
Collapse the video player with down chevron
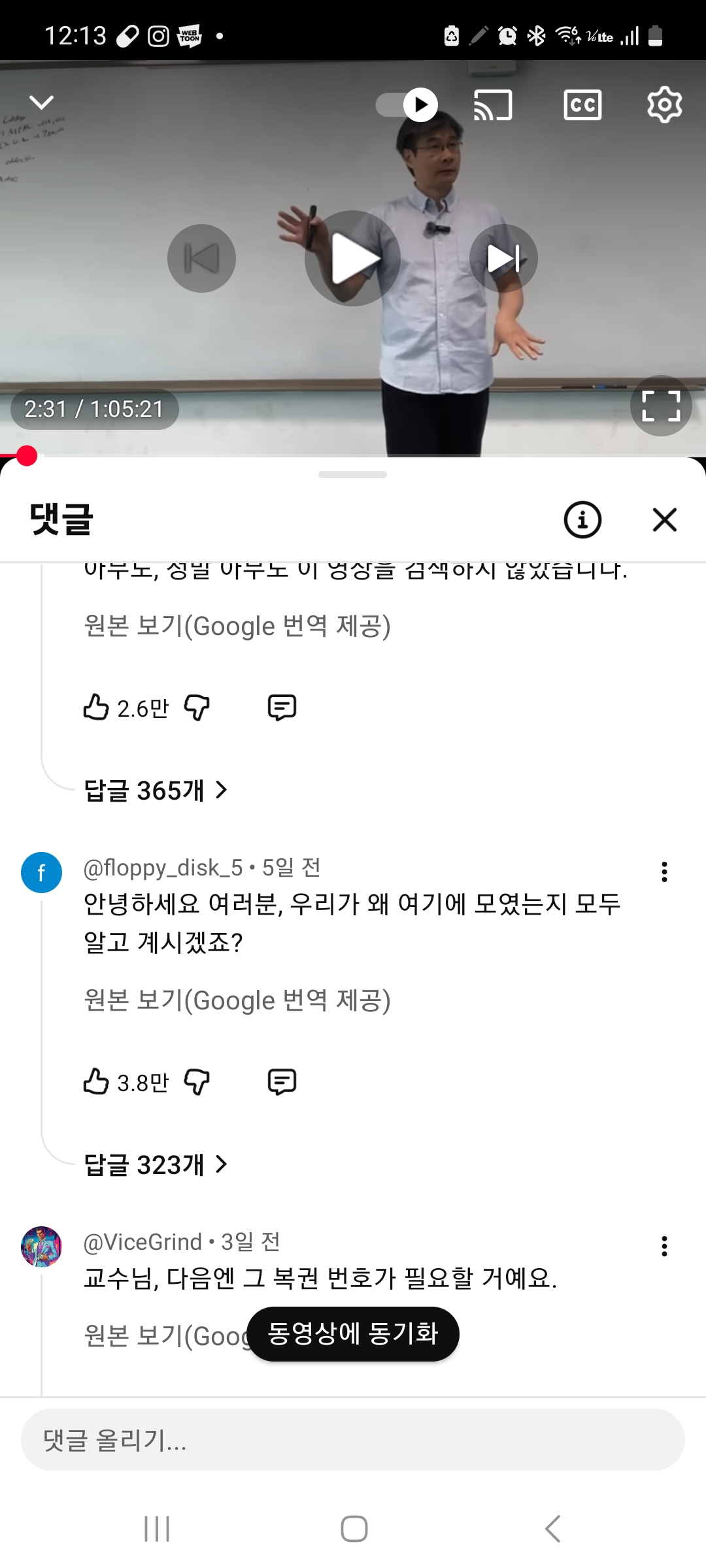[41, 102]
